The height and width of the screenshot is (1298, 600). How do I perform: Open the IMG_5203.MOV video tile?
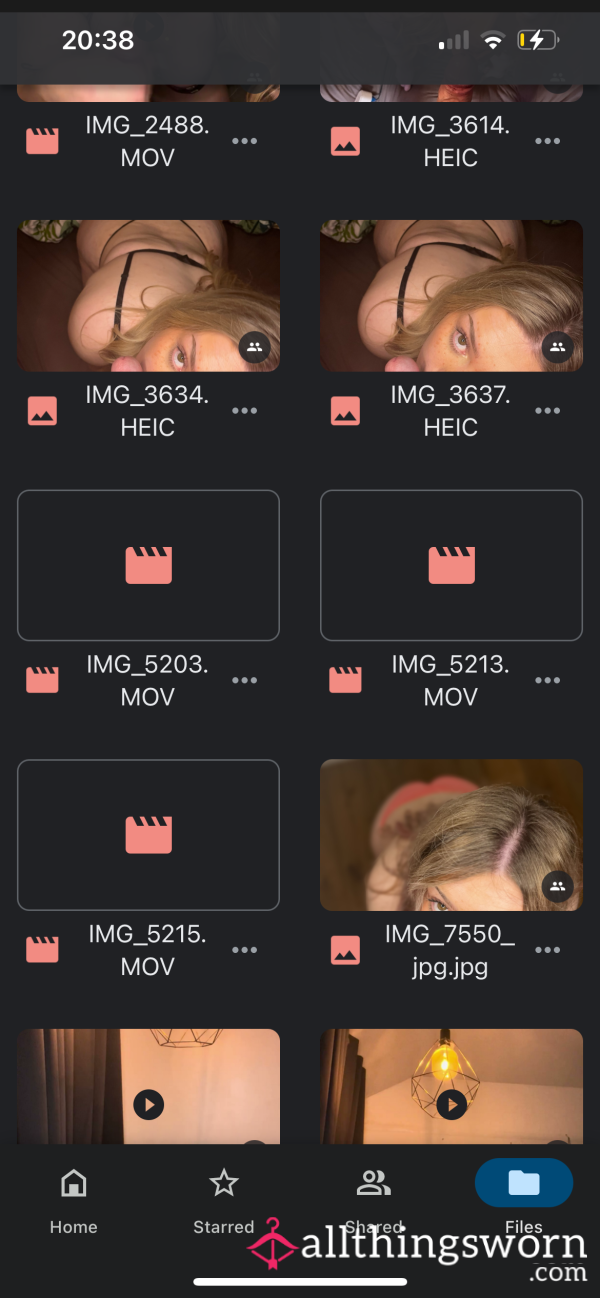148,565
